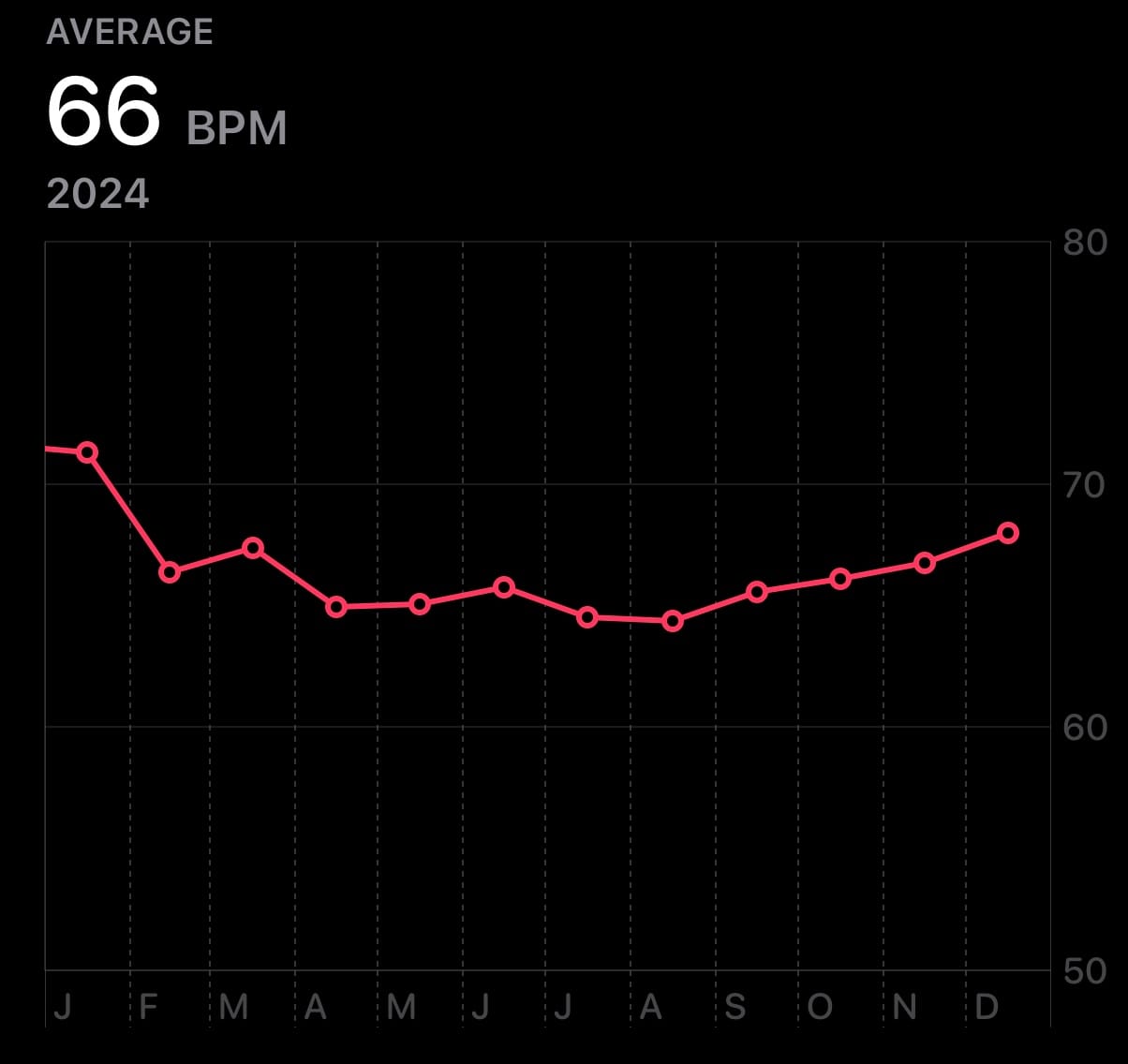1128x1064 pixels.
Task: Select the August heart rate data point
Action: [x=673, y=621]
